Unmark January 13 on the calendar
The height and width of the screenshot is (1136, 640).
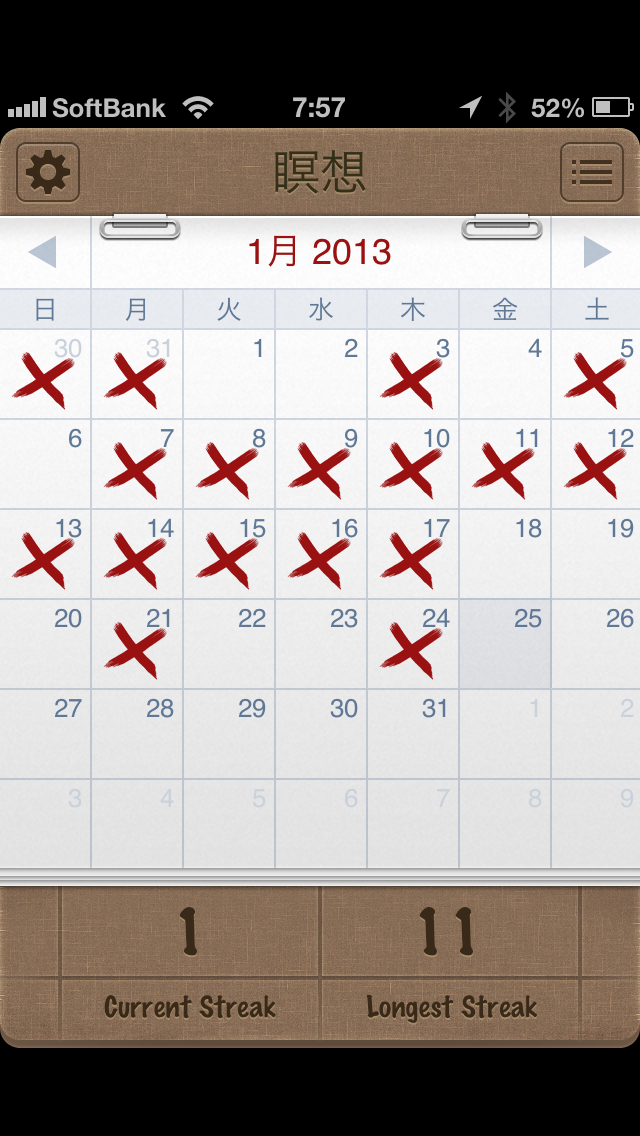[45, 554]
